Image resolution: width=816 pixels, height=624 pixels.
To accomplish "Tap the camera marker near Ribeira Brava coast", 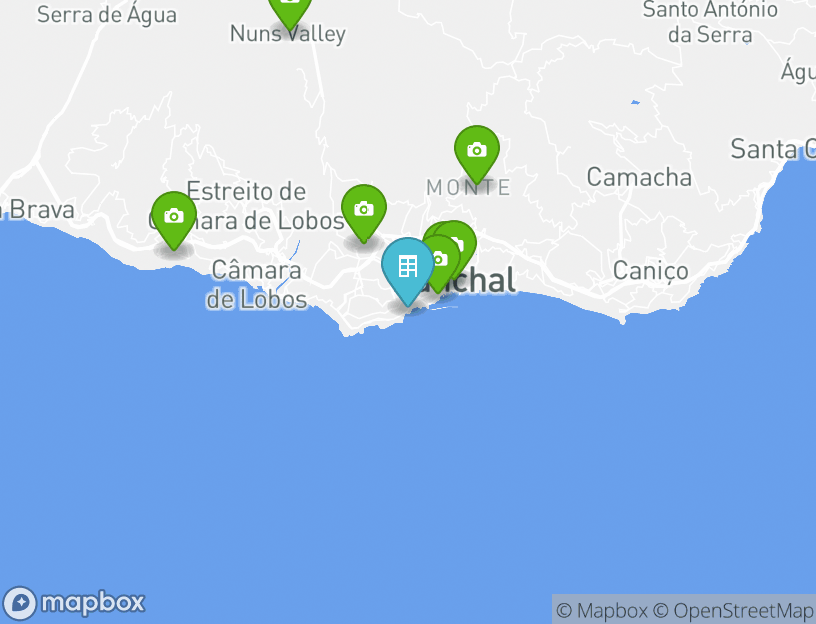I will 173,216.
